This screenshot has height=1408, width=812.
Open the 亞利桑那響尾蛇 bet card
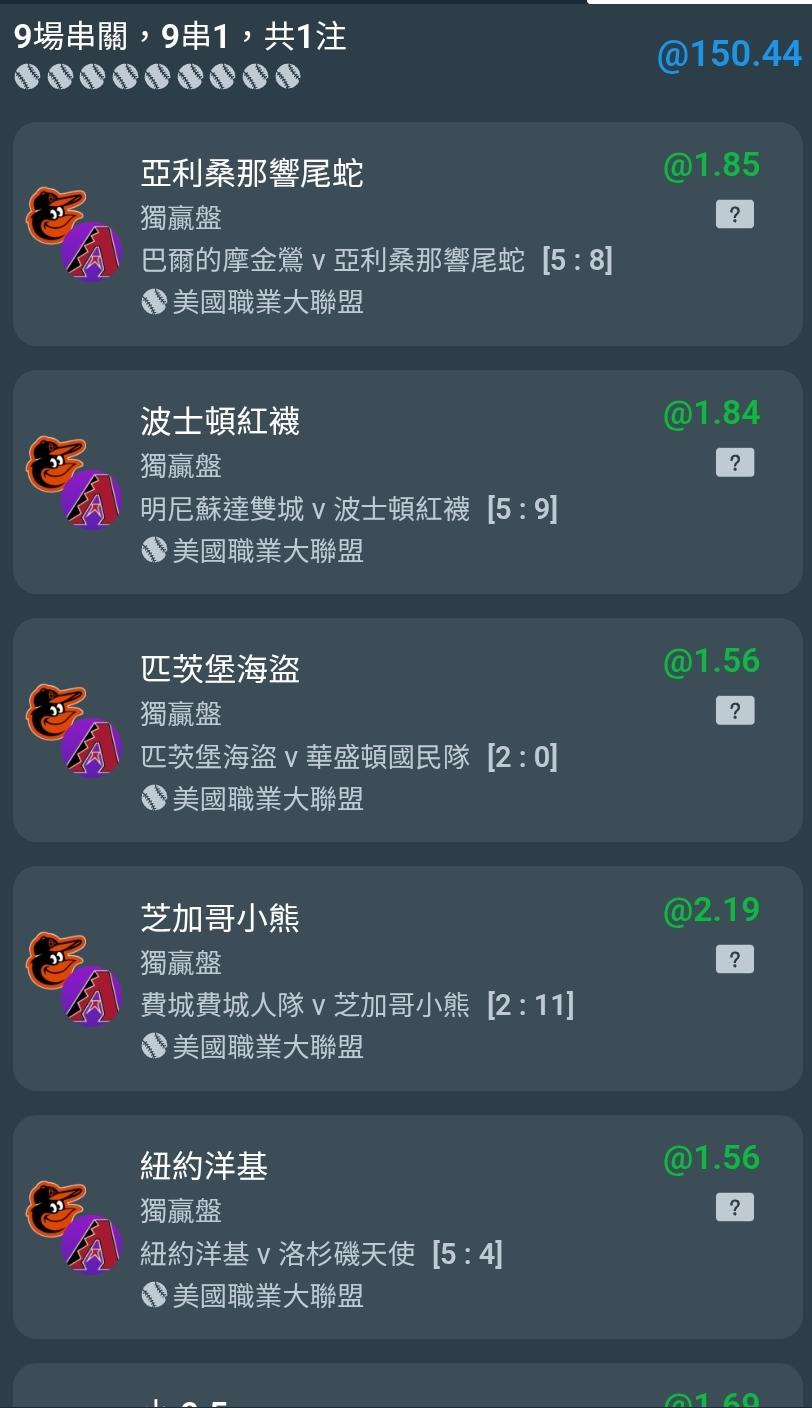point(408,234)
